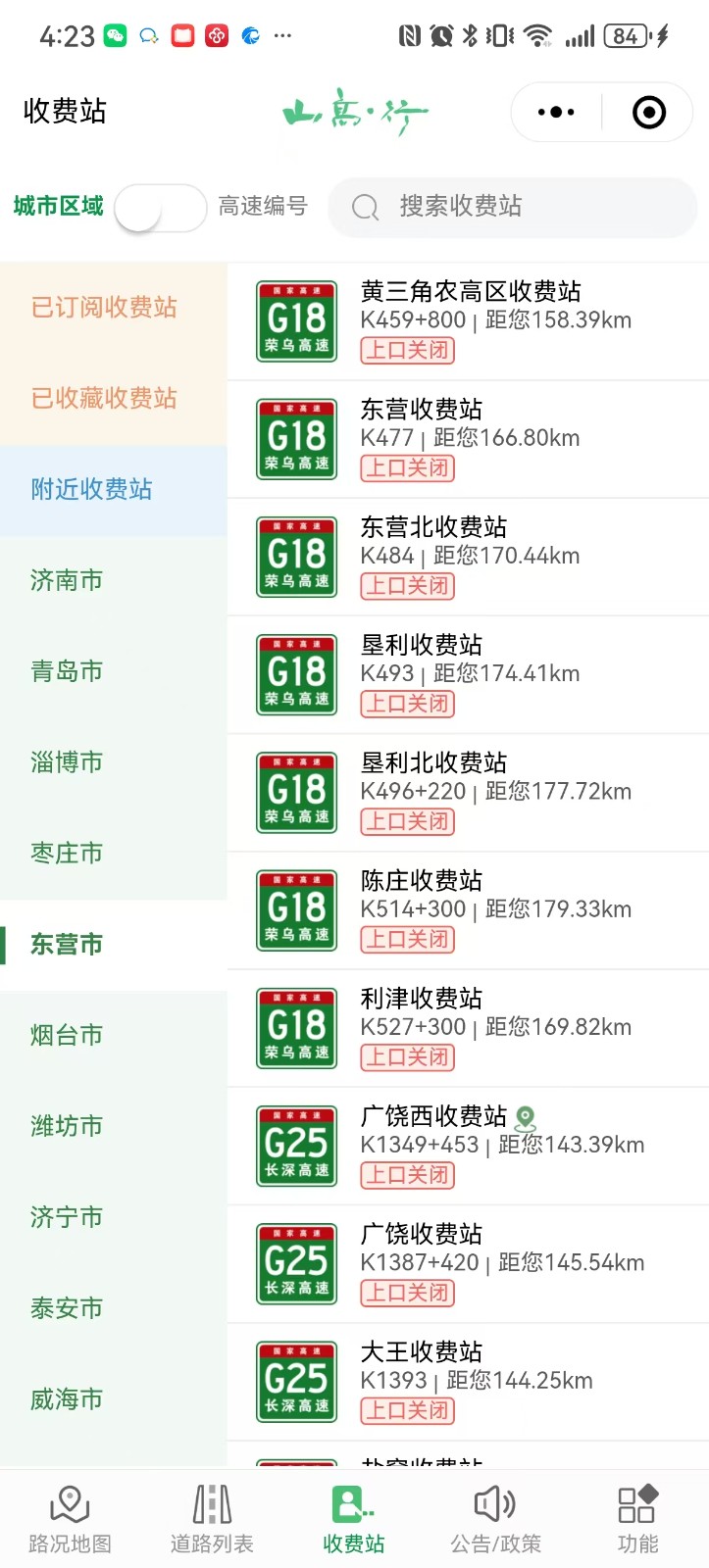Show 已收藏收费站 list

(x=104, y=399)
